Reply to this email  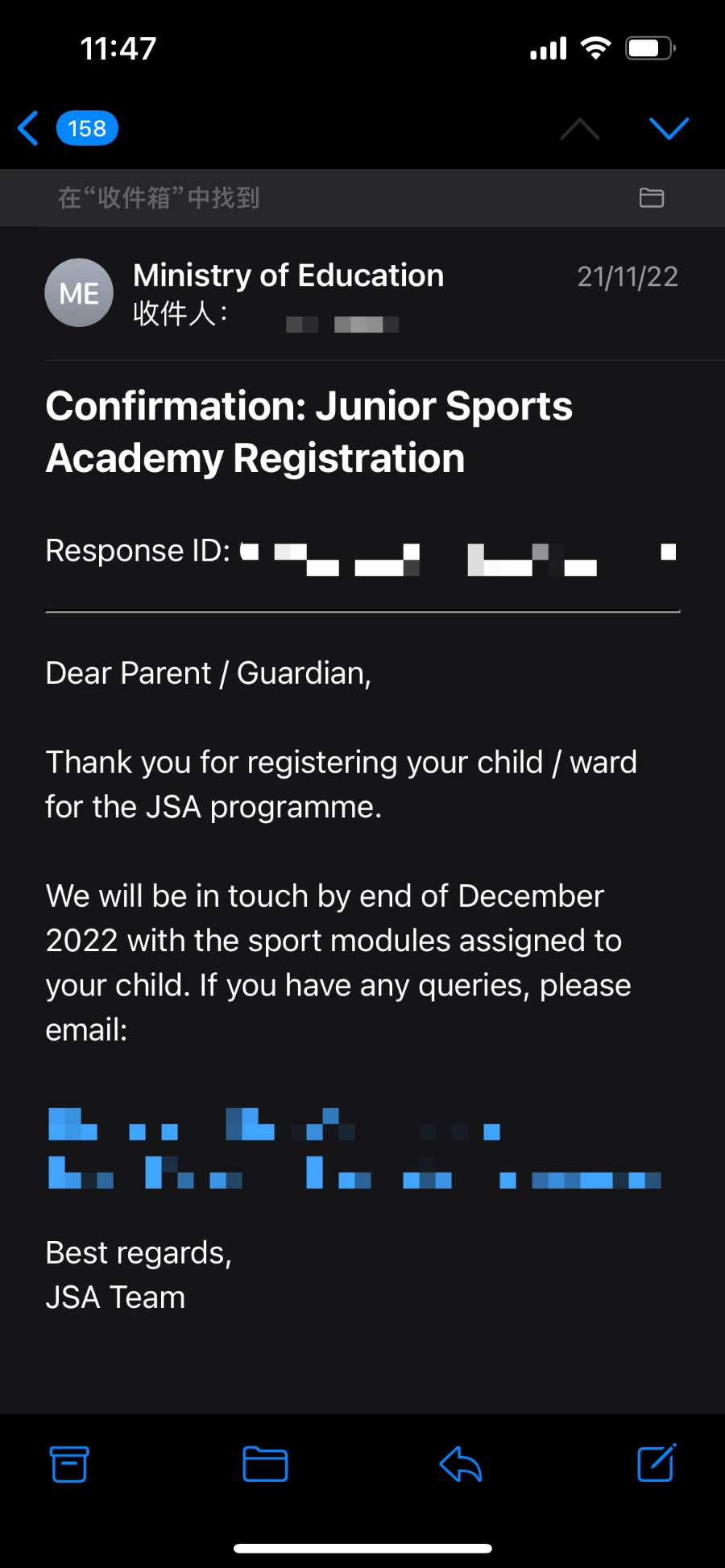461,1463
